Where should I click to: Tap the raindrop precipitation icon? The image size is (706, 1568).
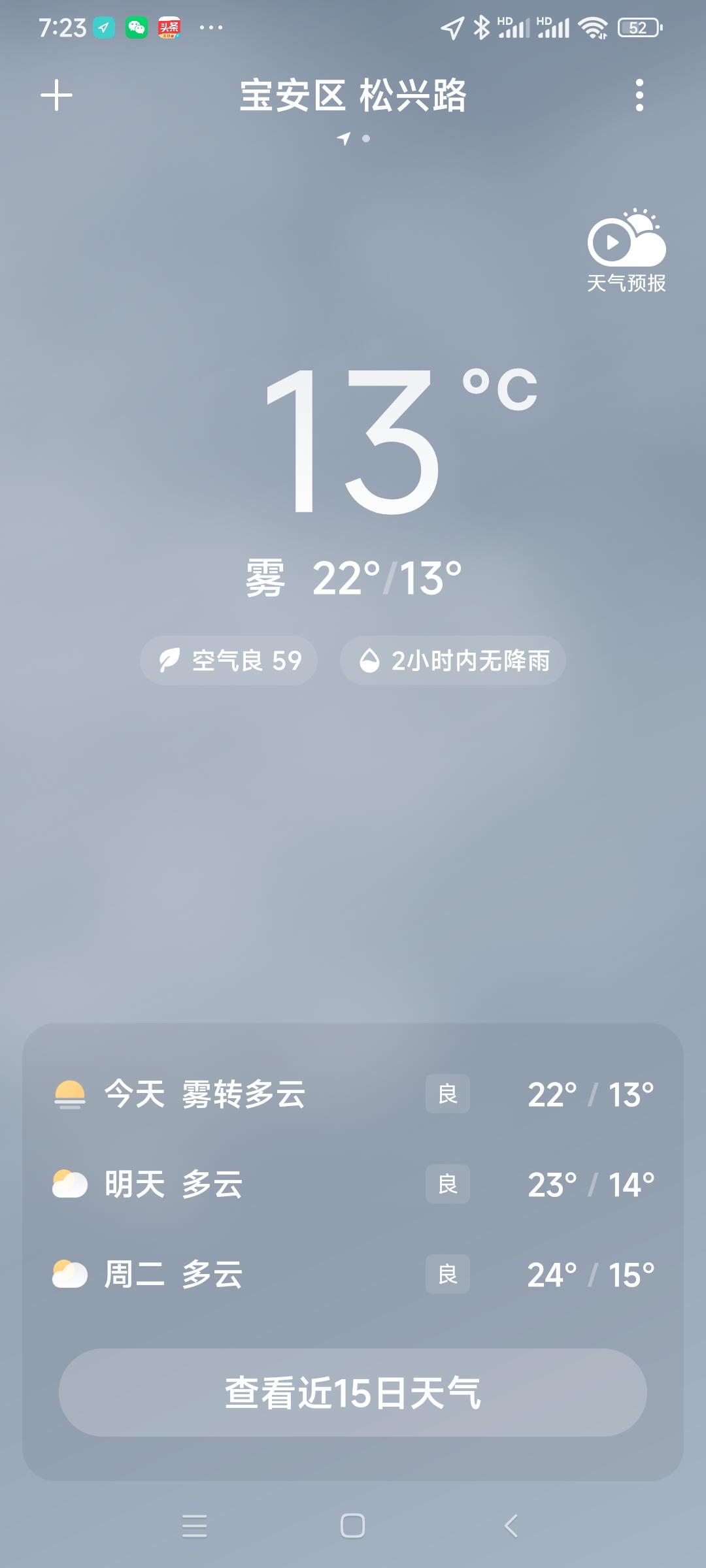click(370, 661)
